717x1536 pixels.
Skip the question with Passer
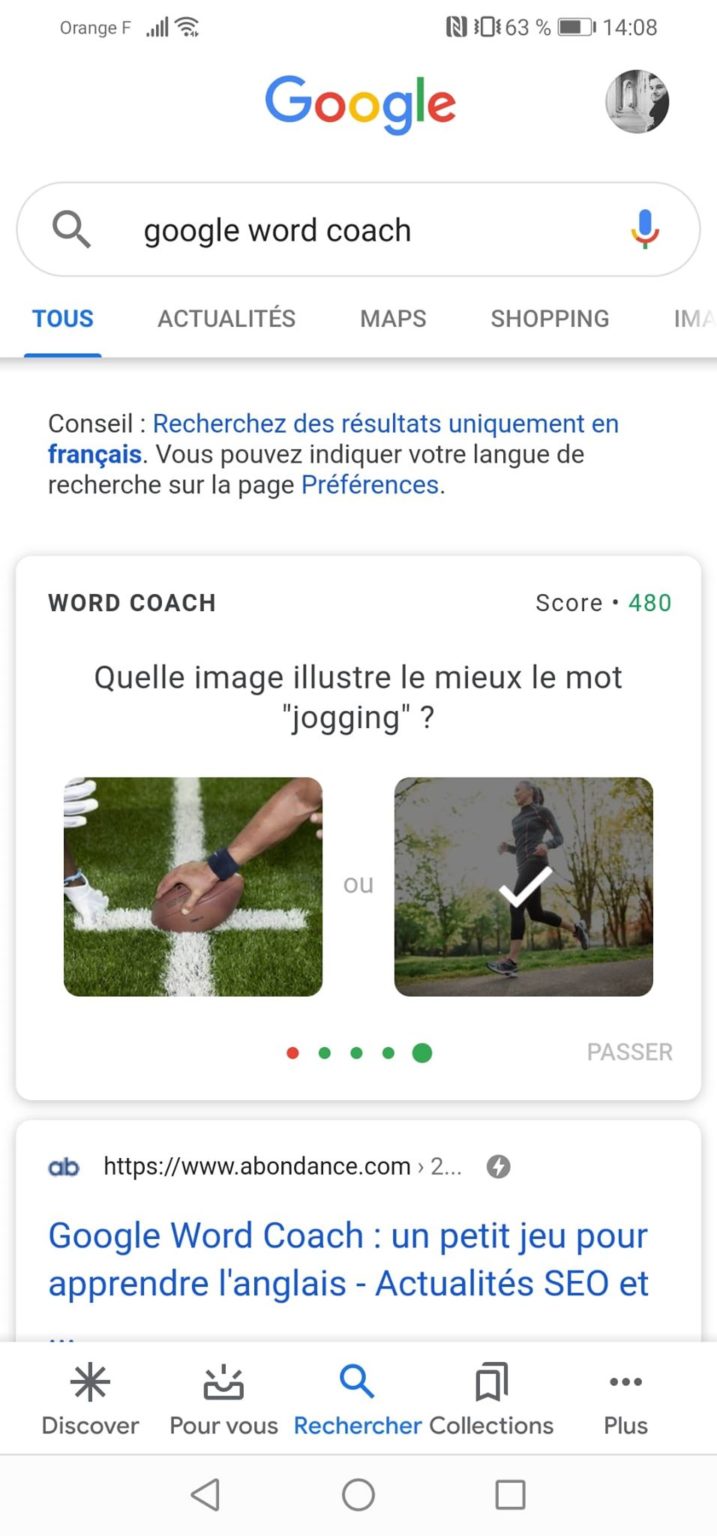(630, 1052)
